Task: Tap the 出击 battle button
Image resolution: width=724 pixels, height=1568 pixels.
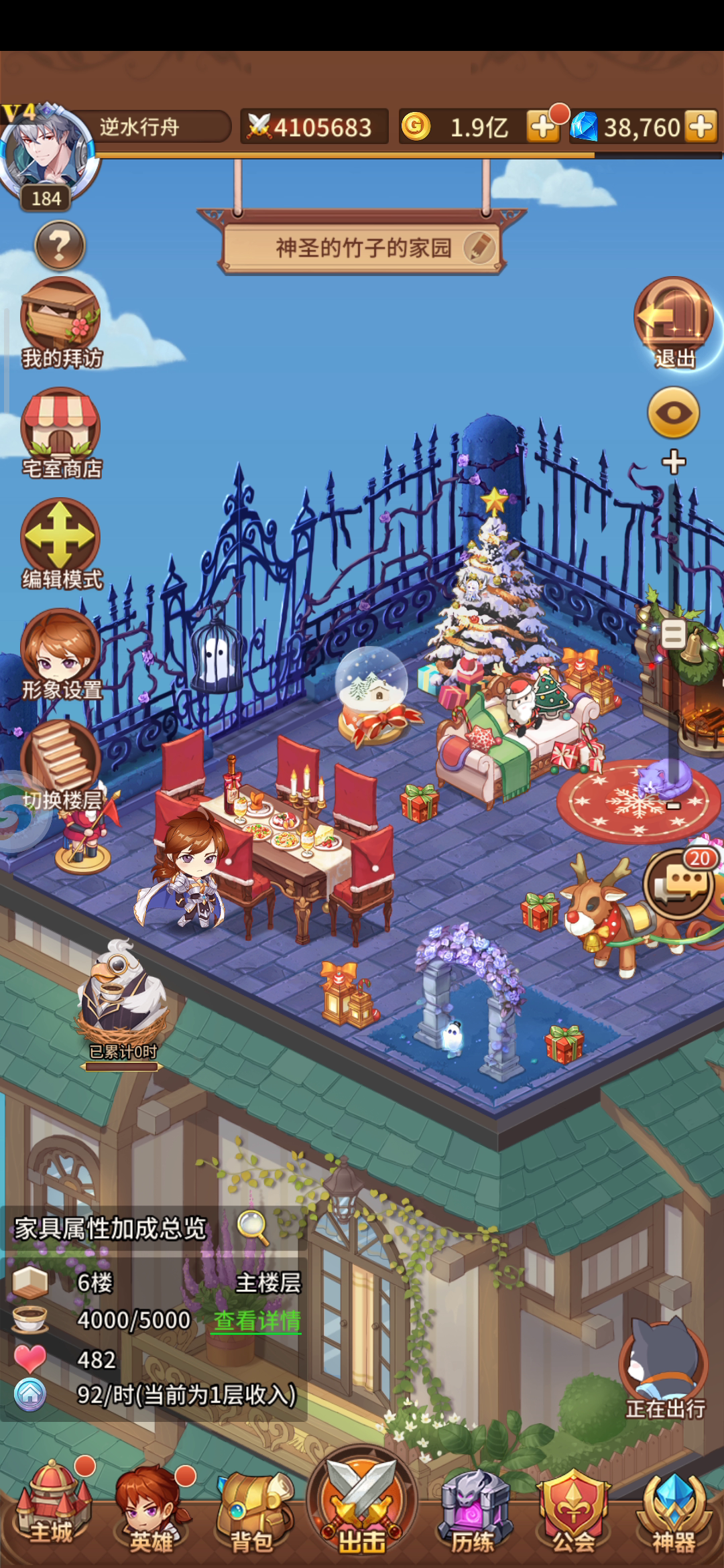Action: coord(362,1502)
